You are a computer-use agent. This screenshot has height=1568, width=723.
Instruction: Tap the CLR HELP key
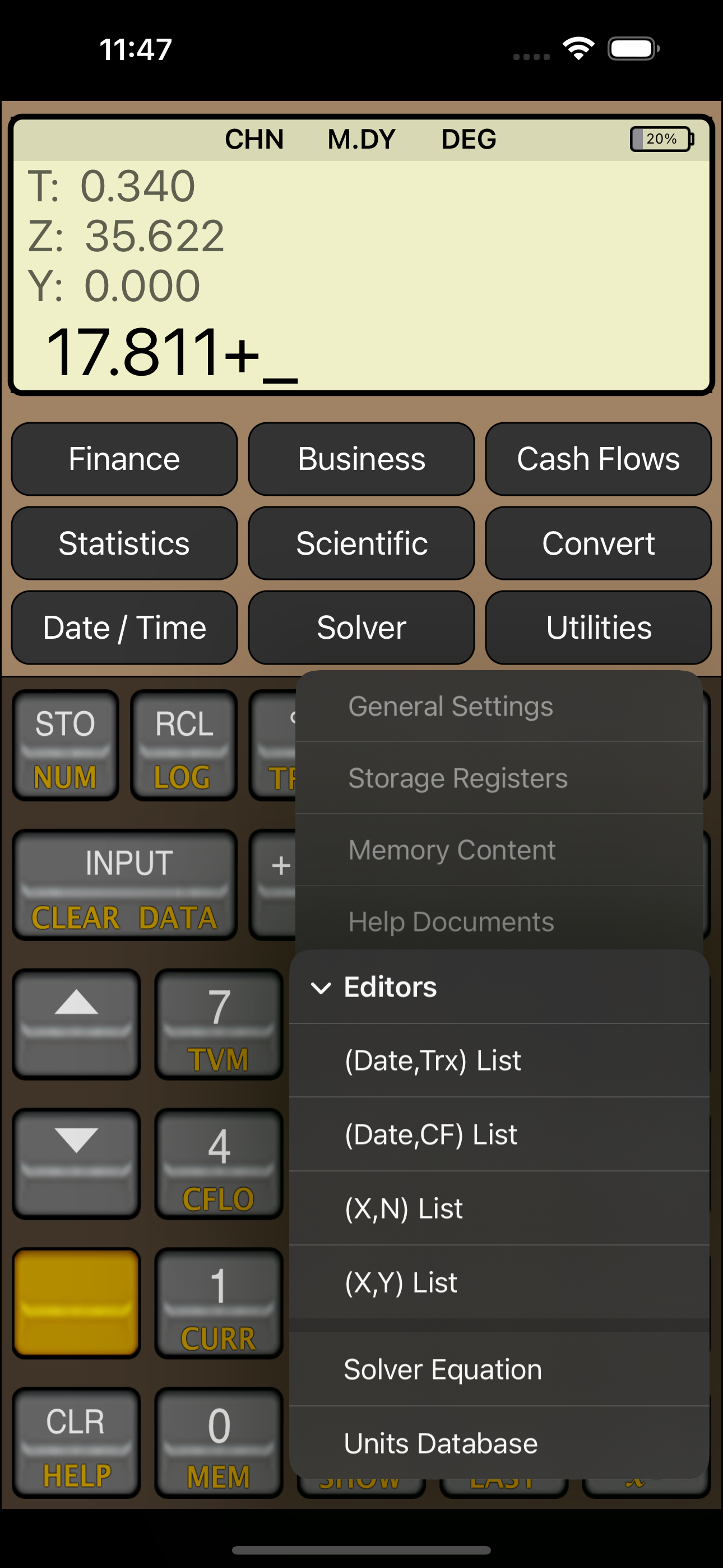(77, 1442)
